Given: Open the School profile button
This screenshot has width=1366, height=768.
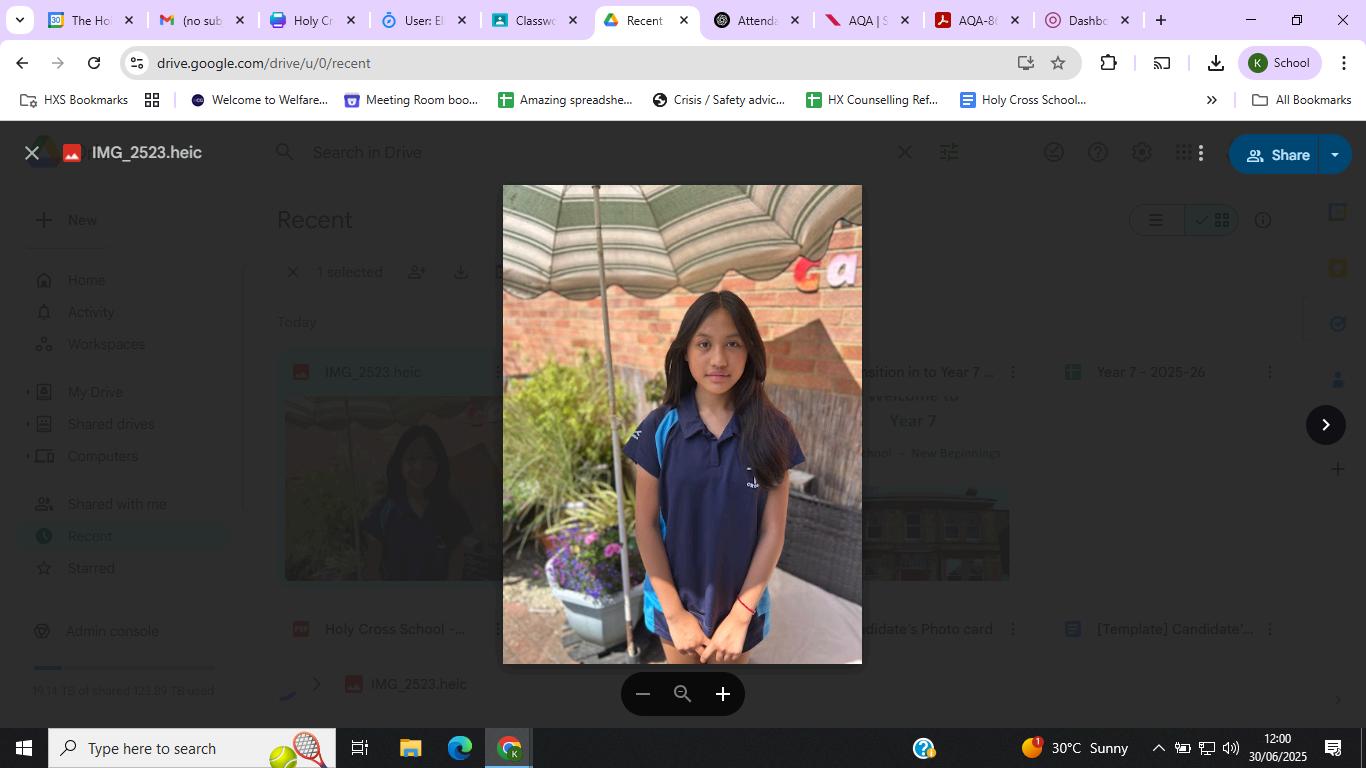Looking at the screenshot, I should pyautogui.click(x=1279, y=63).
